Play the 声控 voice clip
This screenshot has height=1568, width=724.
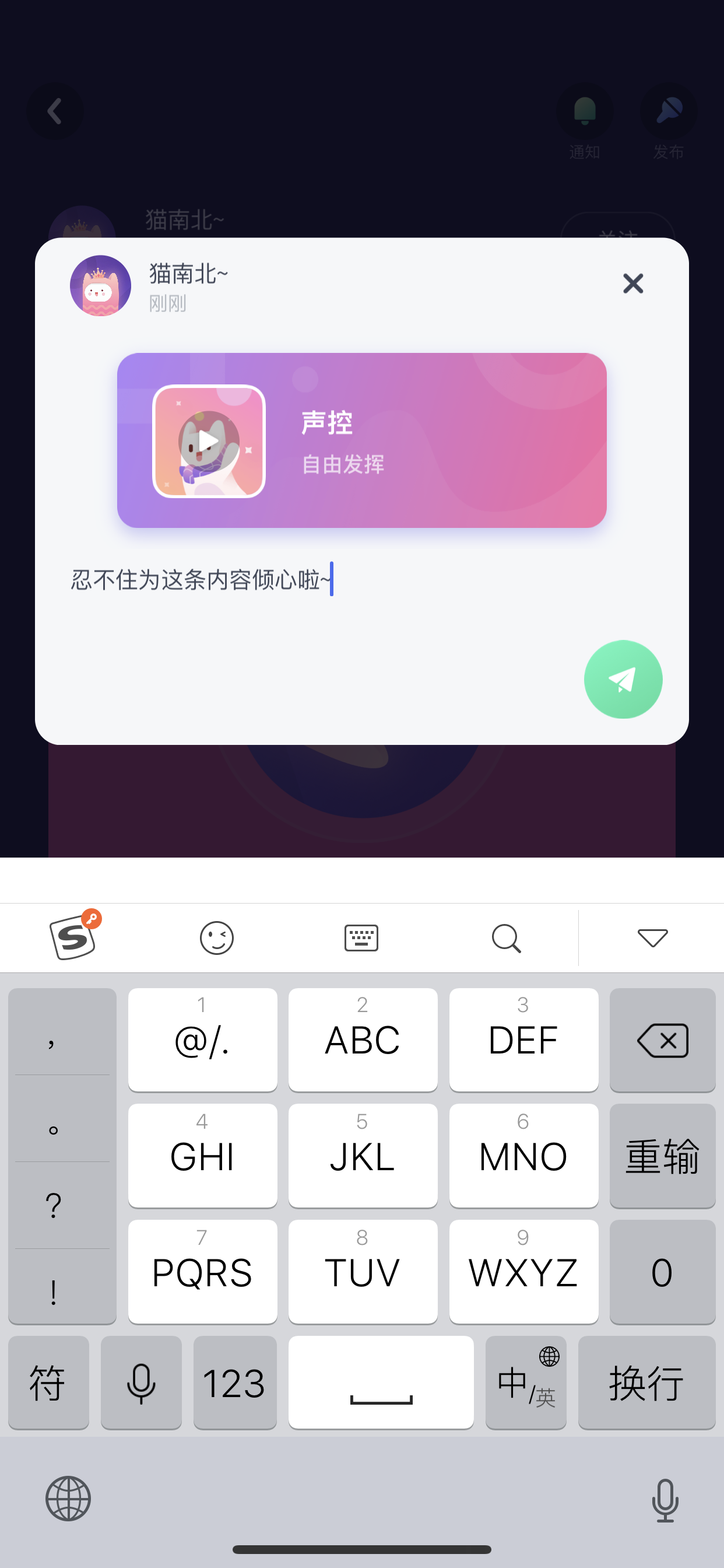[x=209, y=442]
